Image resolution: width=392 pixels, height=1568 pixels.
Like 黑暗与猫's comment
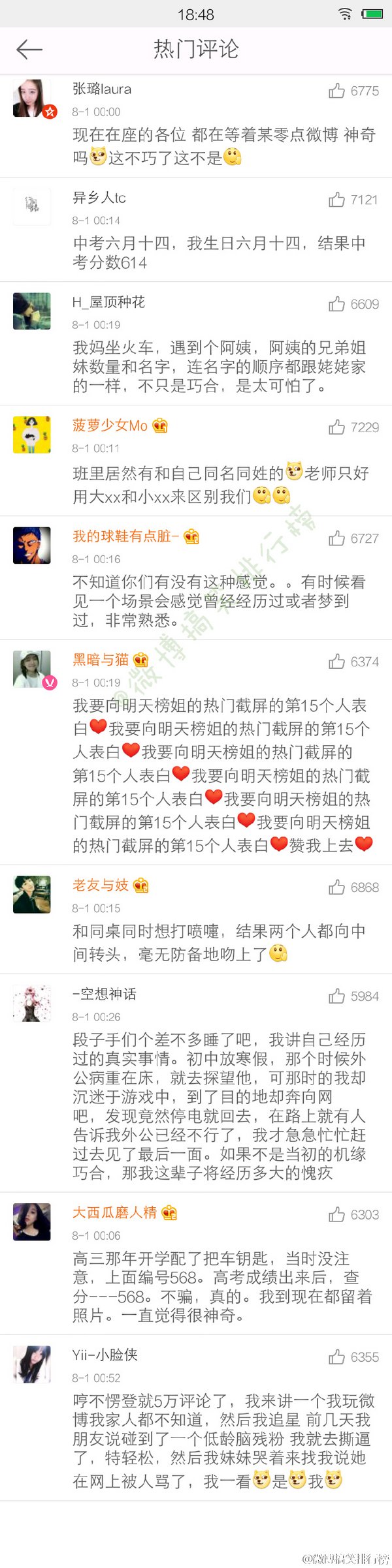[x=337, y=662]
